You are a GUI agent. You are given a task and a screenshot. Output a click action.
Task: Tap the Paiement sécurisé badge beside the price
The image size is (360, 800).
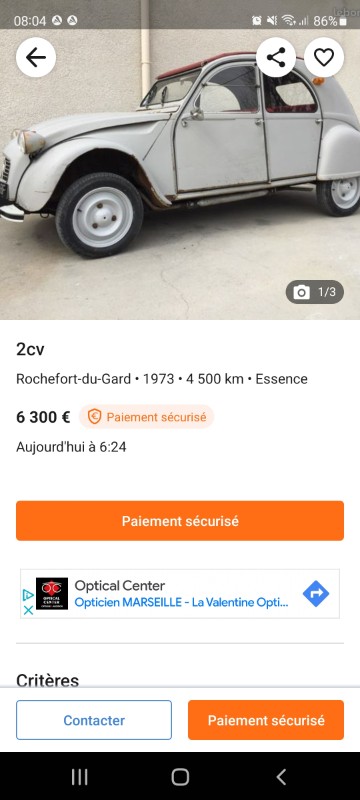tap(147, 417)
